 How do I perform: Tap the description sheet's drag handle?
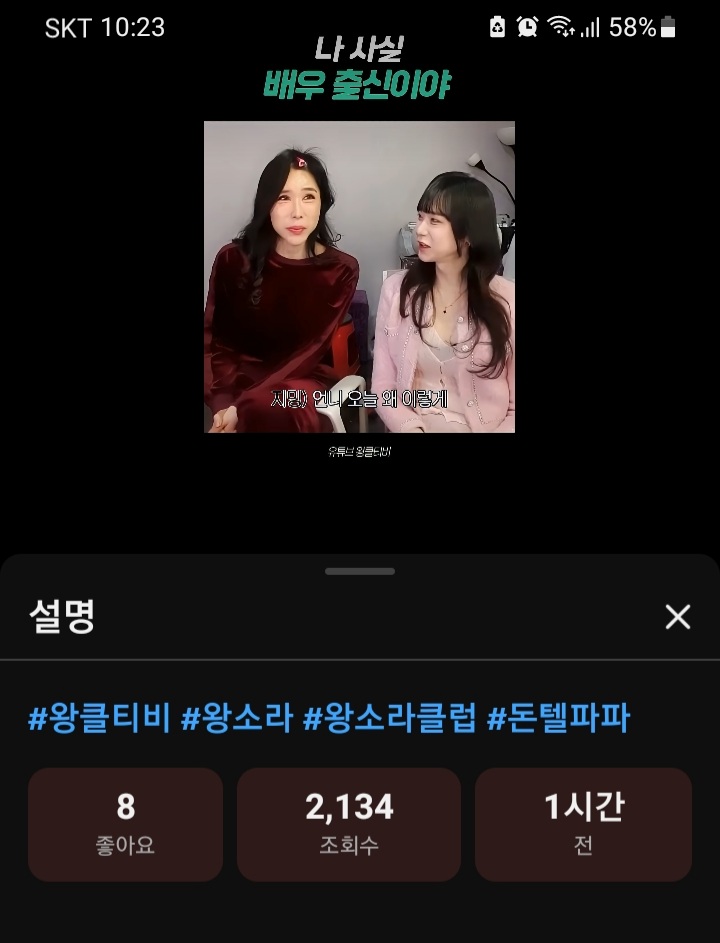pos(360,571)
